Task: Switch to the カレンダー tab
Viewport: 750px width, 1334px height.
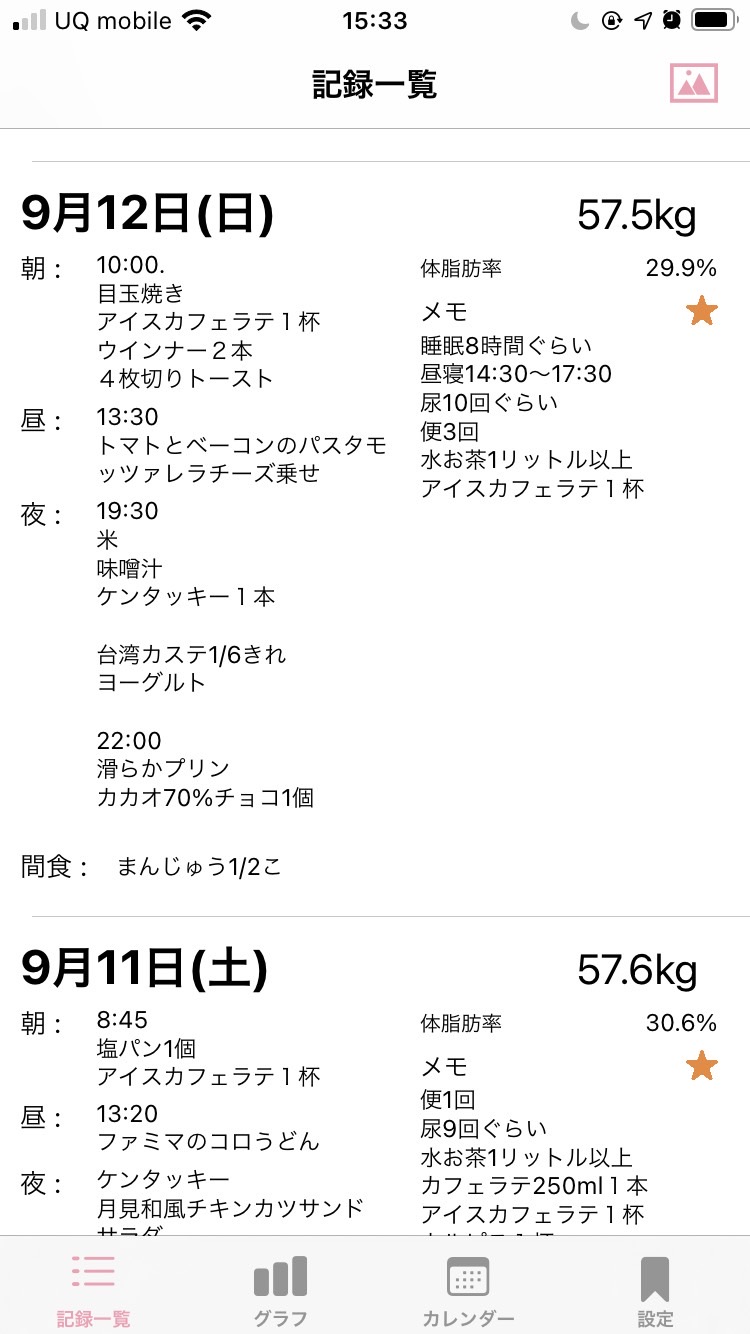Action: point(468,1290)
